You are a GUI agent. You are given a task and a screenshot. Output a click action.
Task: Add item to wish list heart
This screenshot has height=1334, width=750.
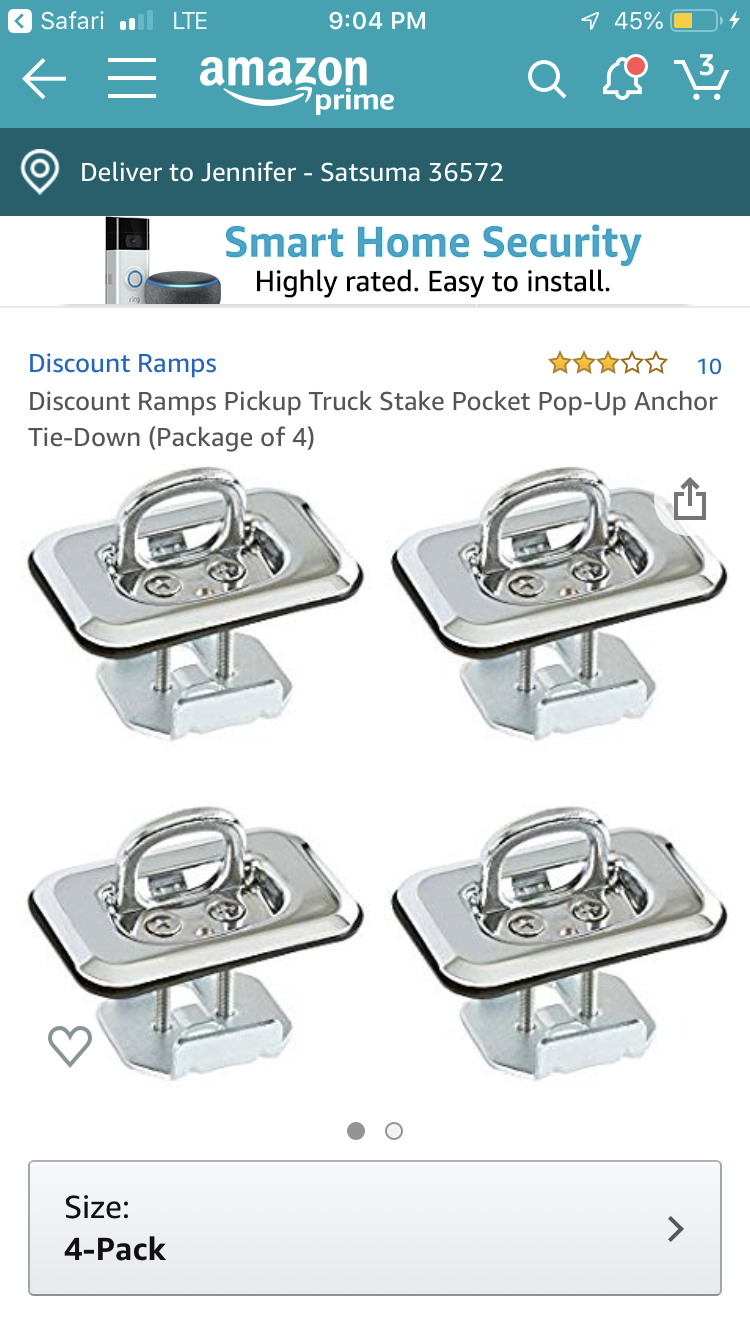tap(70, 1046)
